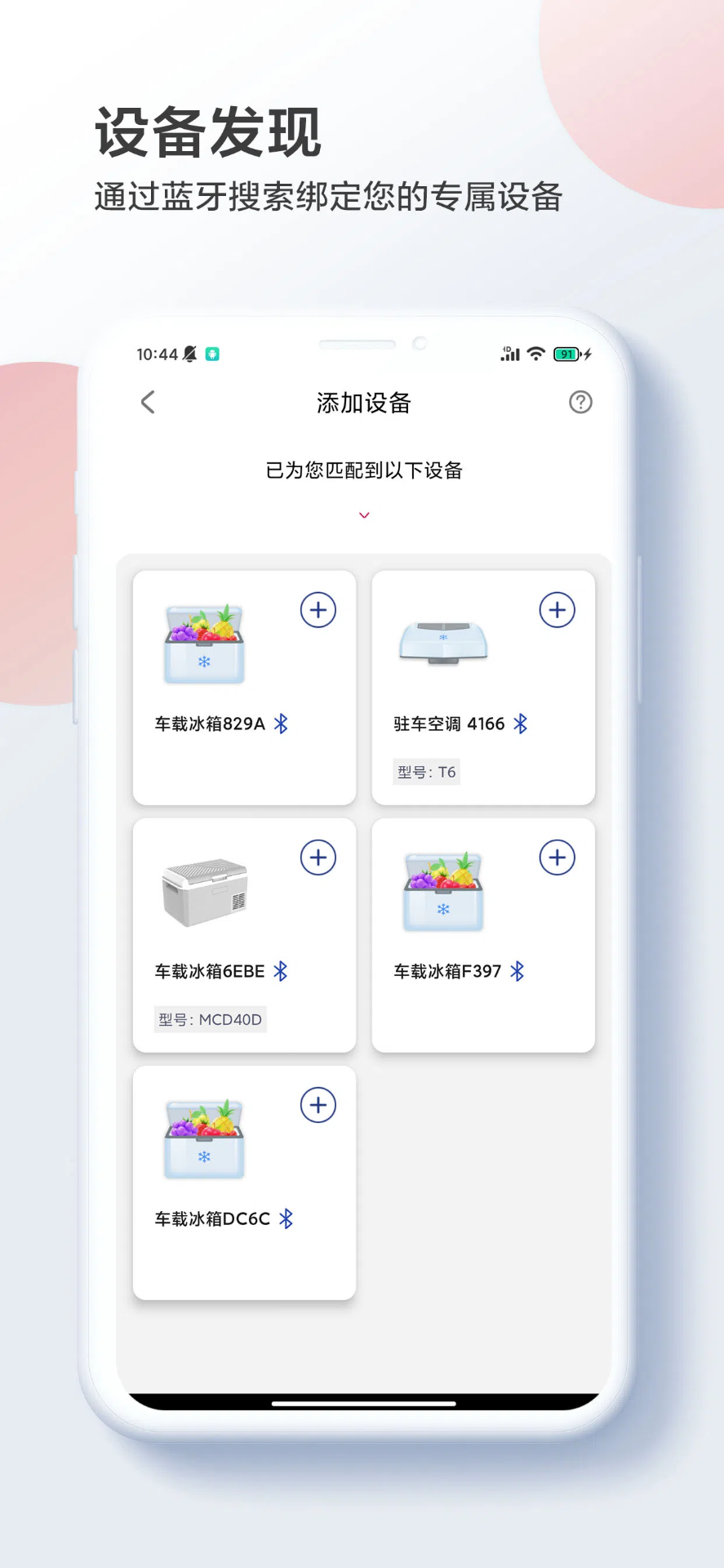
Task: Tap the plus button on 车载冰箱F397 card
Action: (x=557, y=857)
